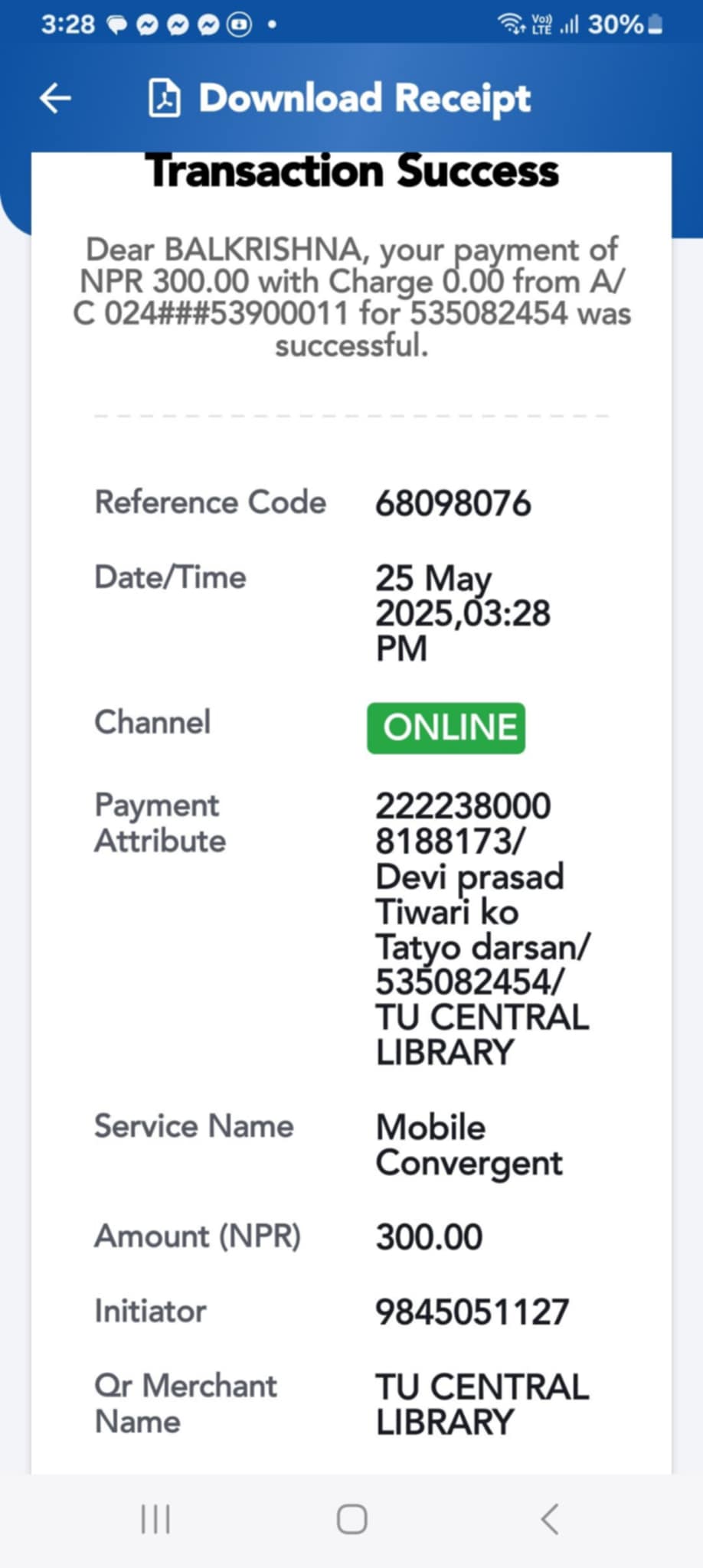Viewport: 703px width, 1568px height.
Task: Go back using the top arrow
Action: pyautogui.click(x=55, y=98)
